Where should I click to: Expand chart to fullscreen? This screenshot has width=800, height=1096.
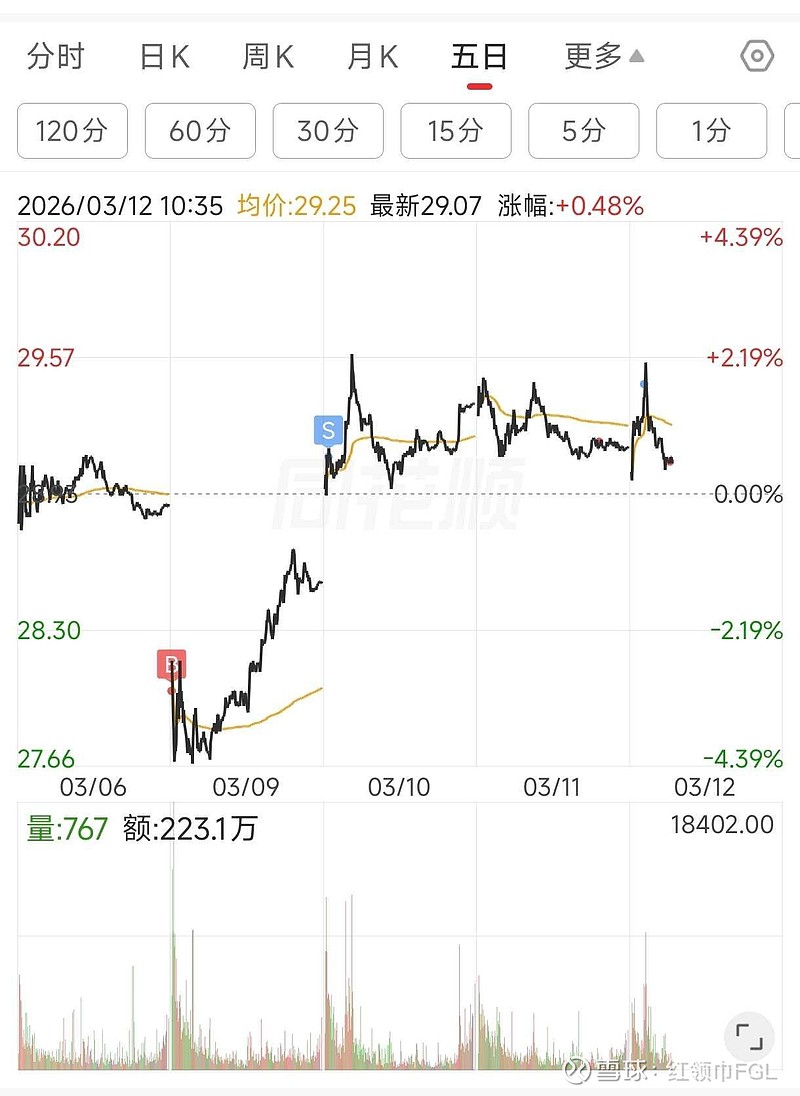(749, 1037)
